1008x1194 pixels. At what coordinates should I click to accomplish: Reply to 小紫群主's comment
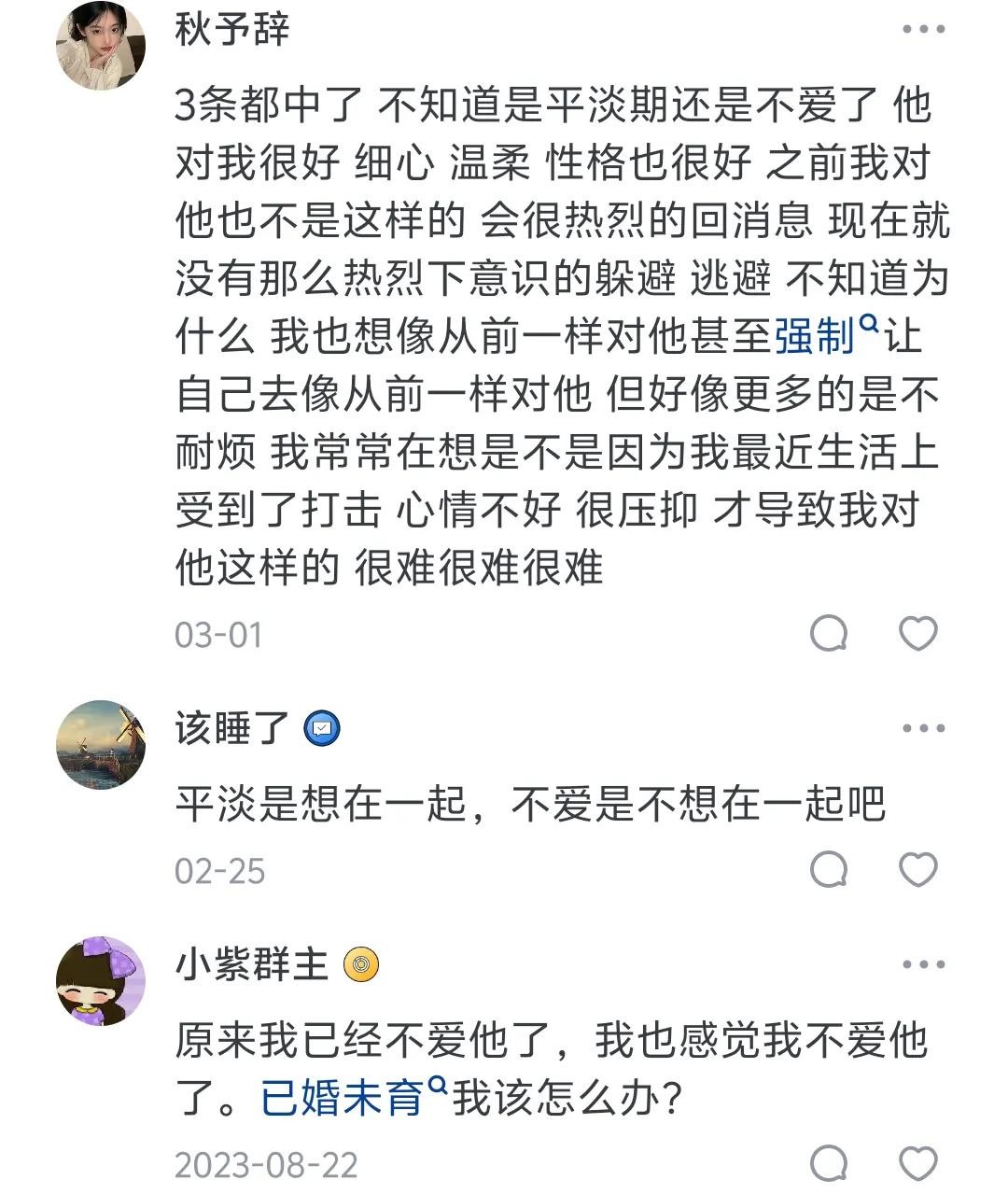pyautogui.click(x=829, y=1164)
